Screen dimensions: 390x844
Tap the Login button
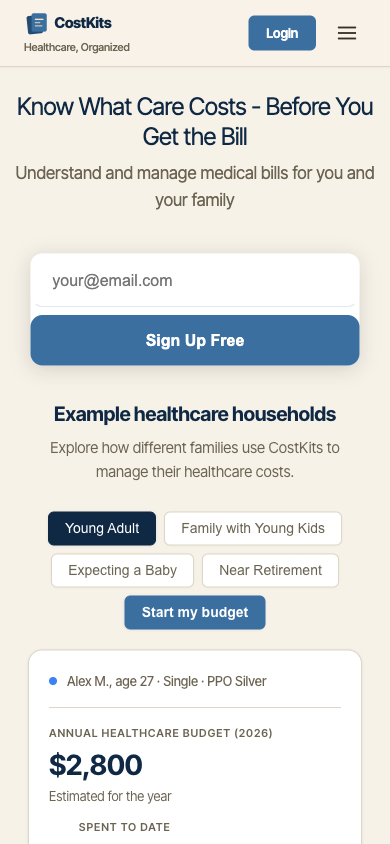[x=282, y=33]
